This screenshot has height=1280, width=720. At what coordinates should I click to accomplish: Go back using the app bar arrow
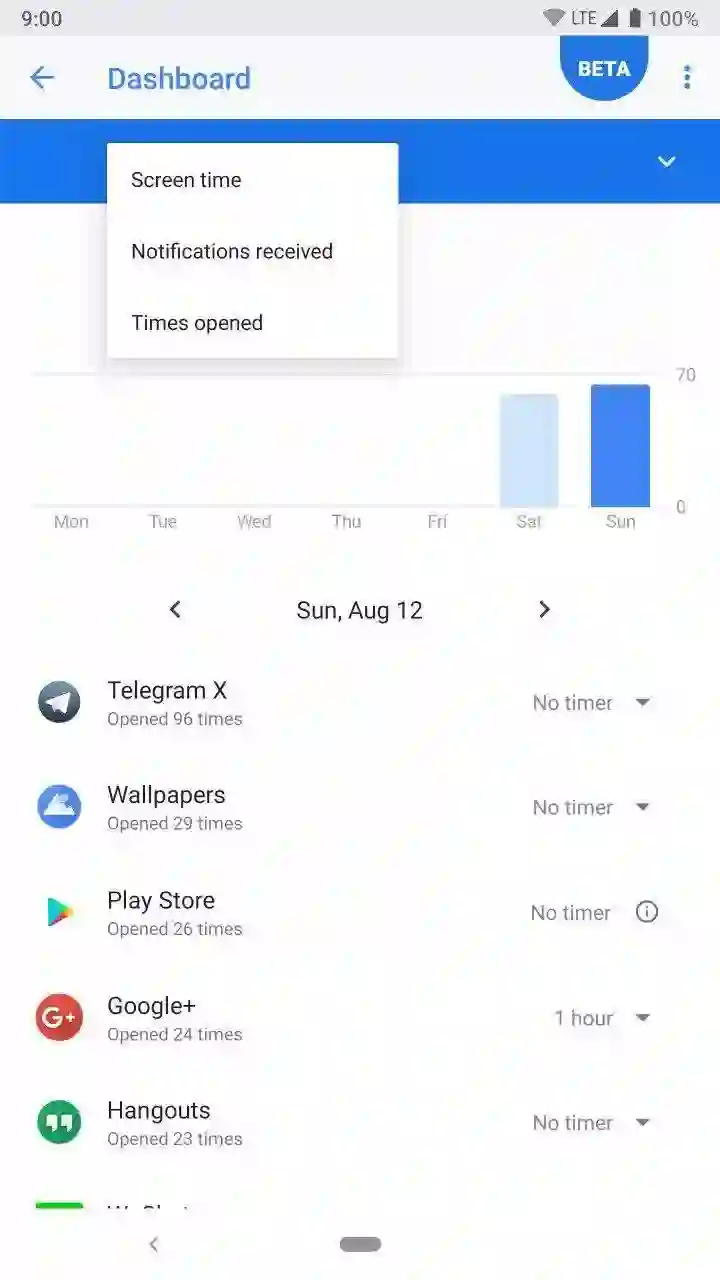tap(42, 78)
